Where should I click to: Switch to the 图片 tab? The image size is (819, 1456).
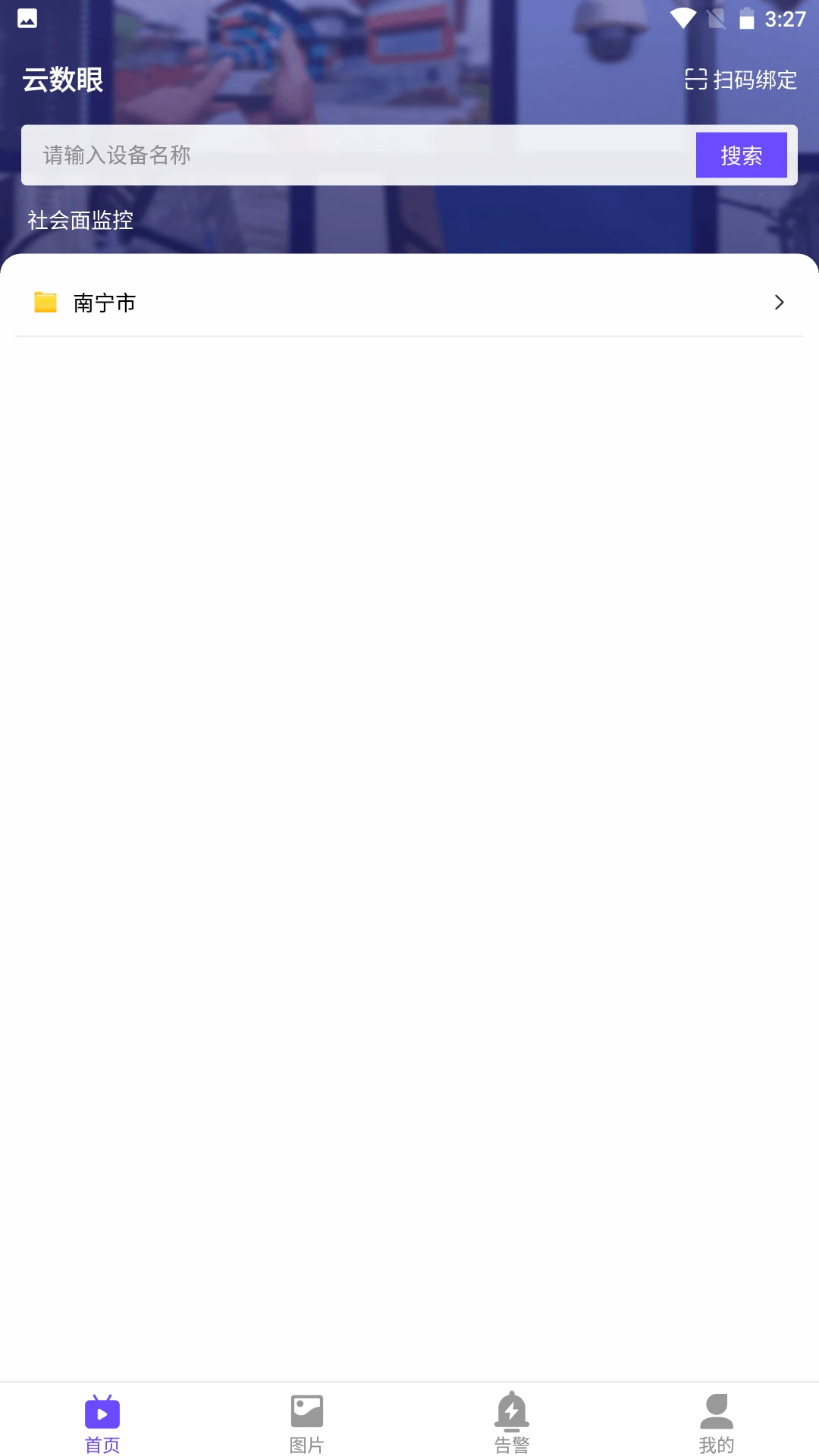tap(307, 1423)
